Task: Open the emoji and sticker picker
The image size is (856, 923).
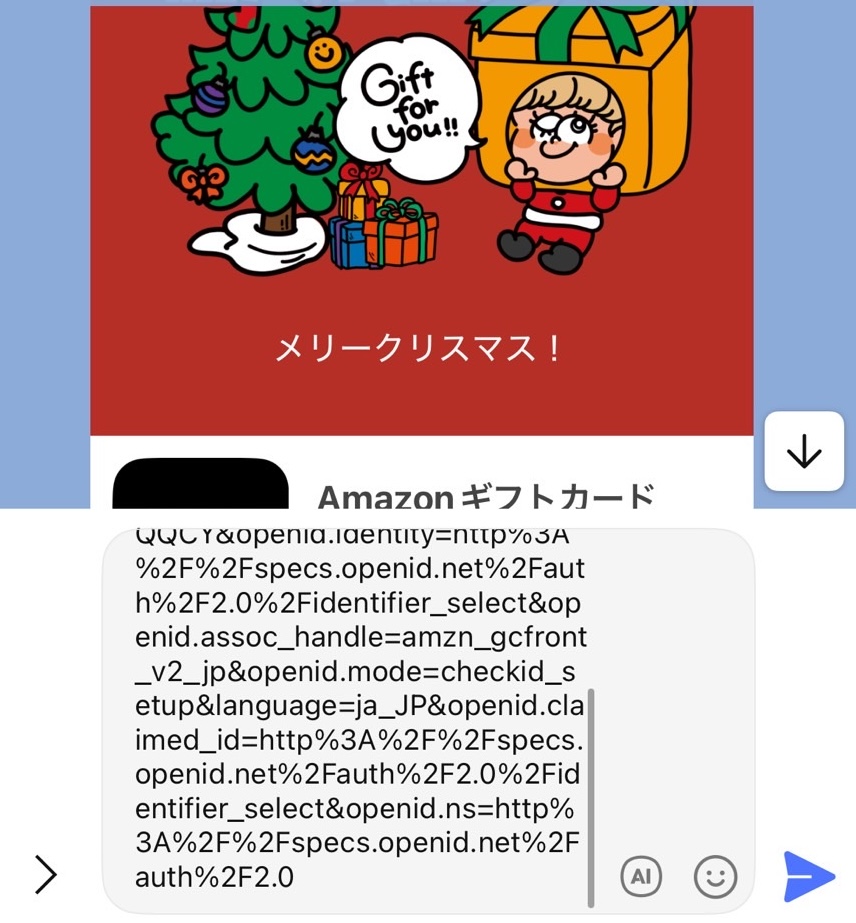Action: 715,877
